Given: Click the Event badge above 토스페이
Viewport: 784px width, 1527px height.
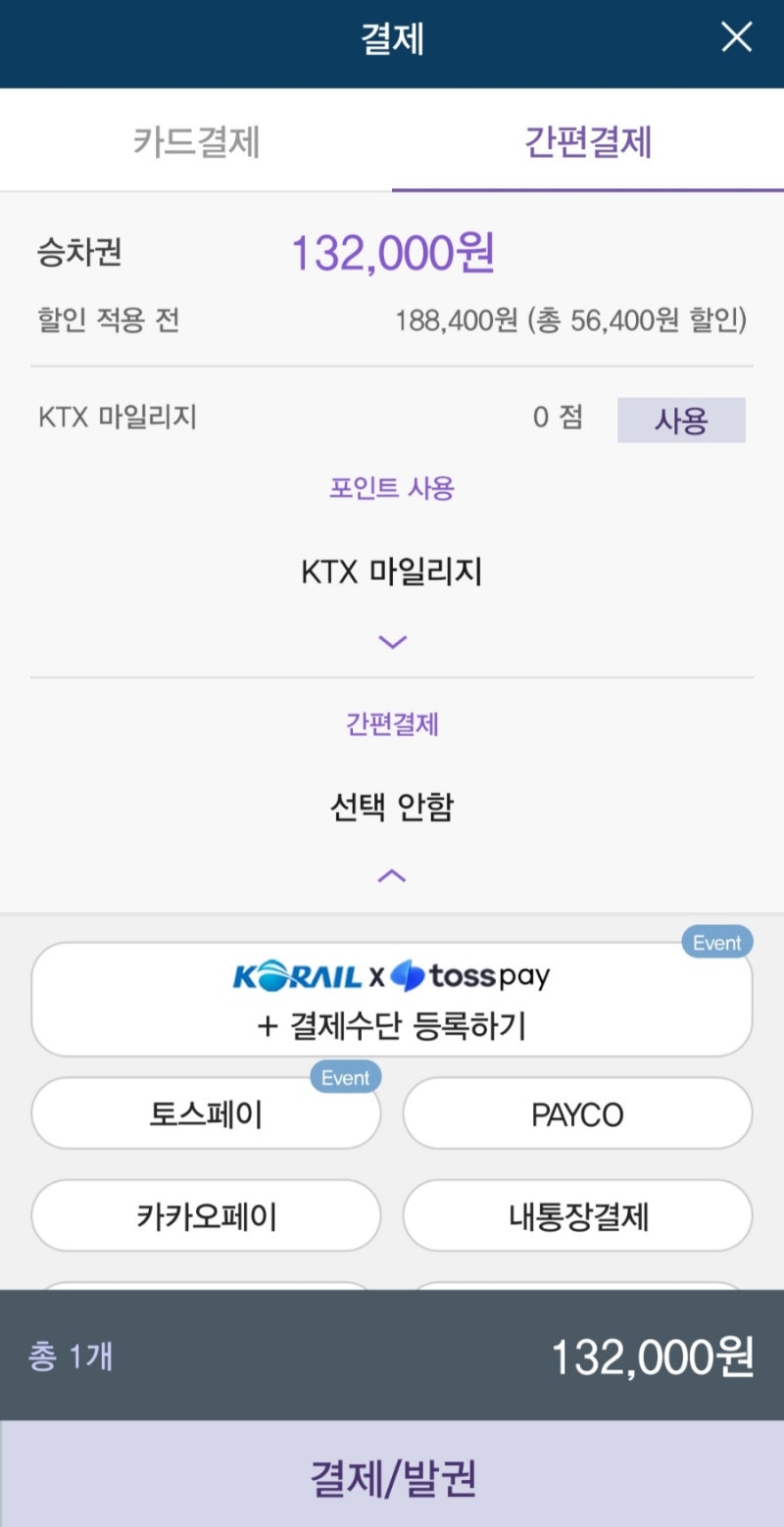Looking at the screenshot, I should pos(345,1077).
